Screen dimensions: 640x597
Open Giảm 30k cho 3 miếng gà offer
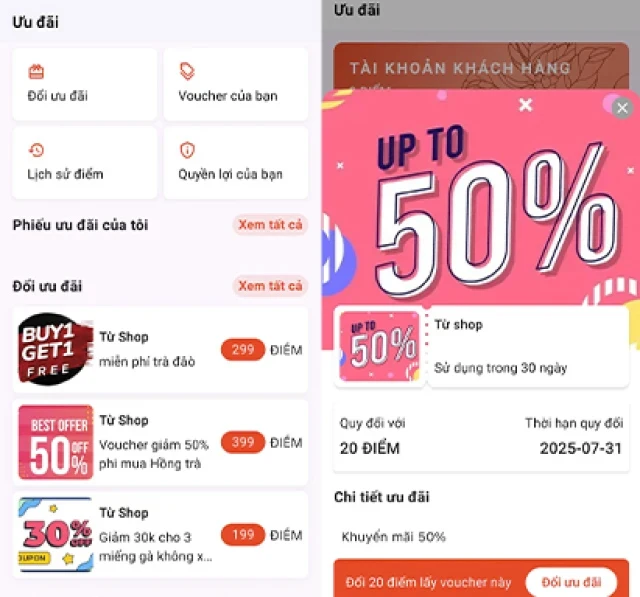point(160,535)
